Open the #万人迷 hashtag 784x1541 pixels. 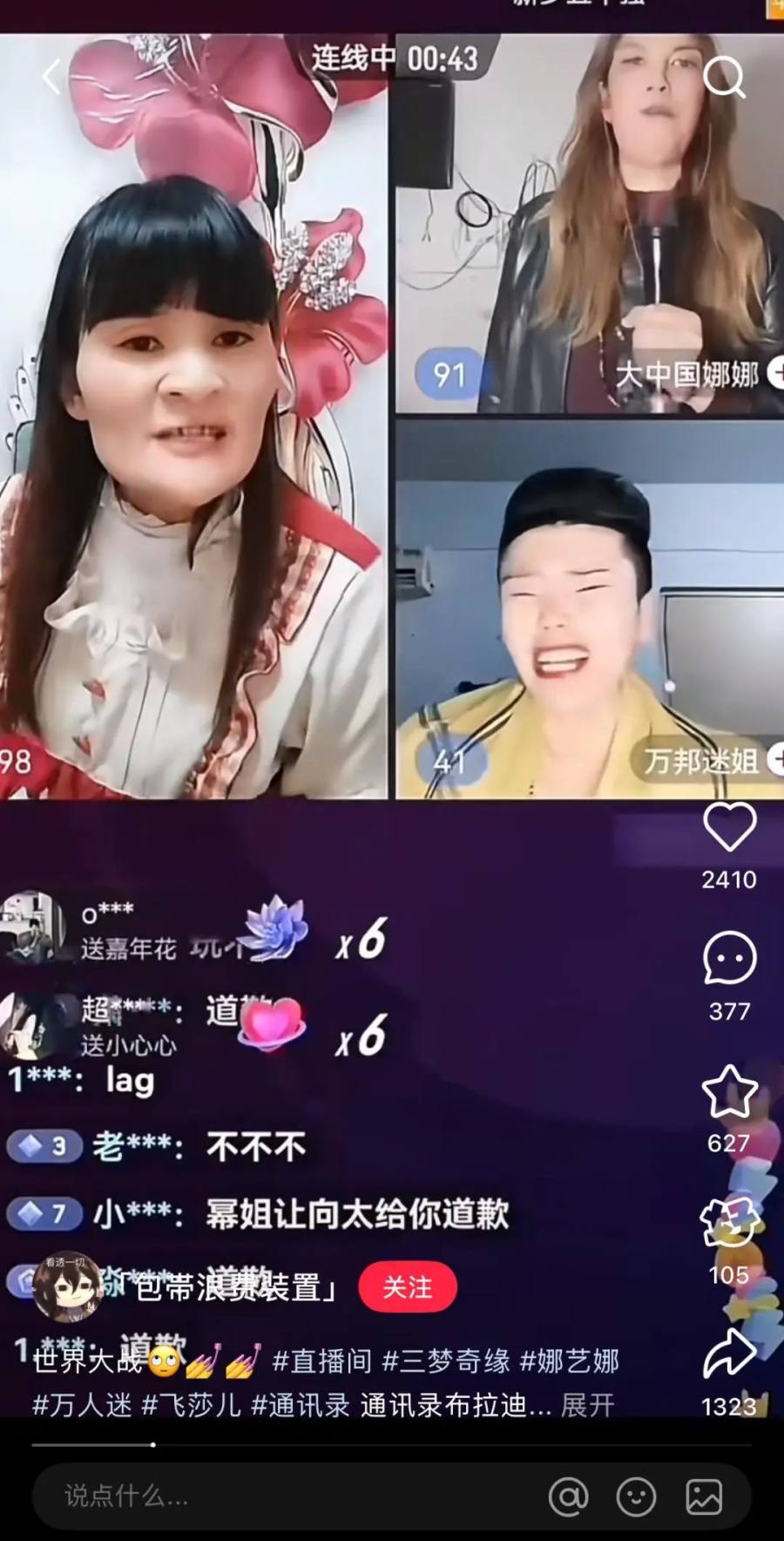coord(82,1406)
